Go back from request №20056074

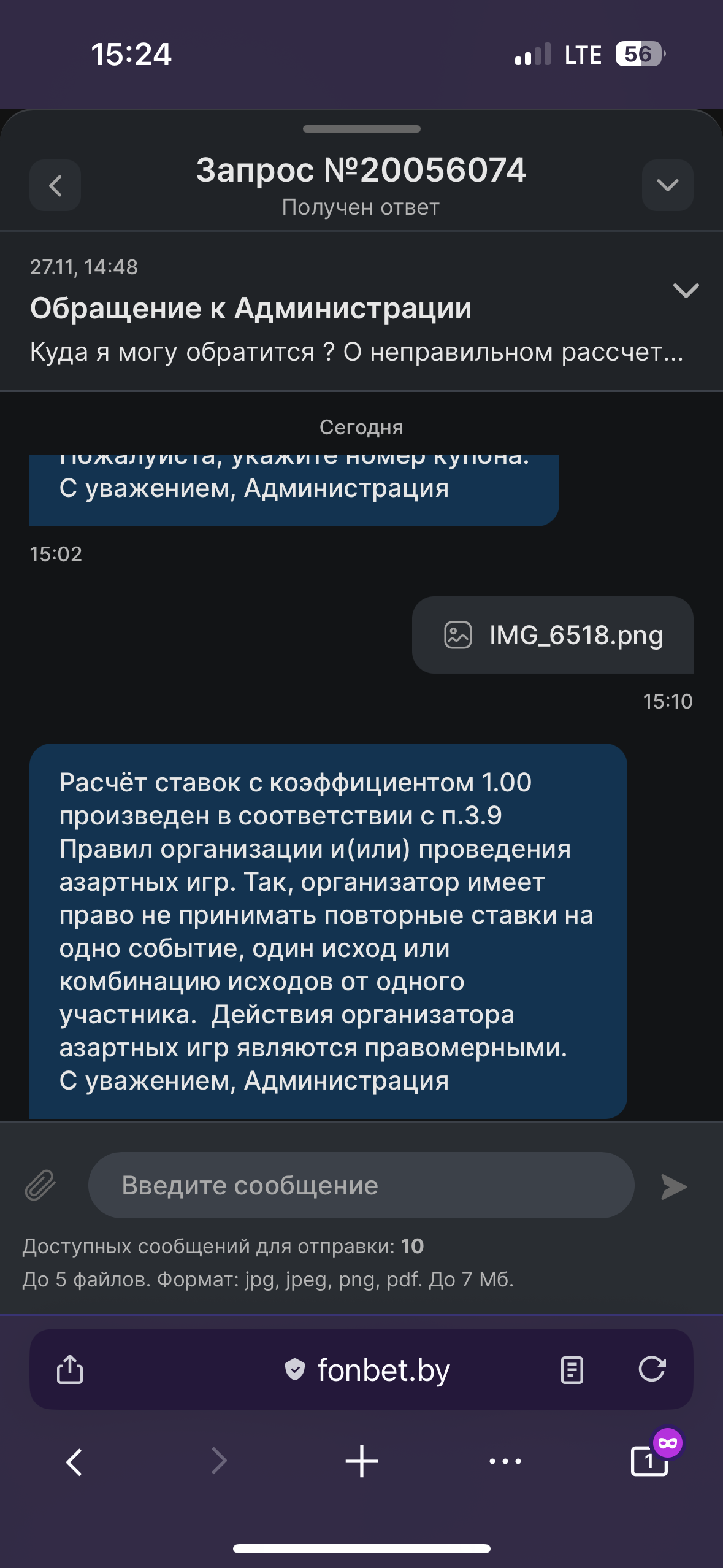click(x=55, y=185)
